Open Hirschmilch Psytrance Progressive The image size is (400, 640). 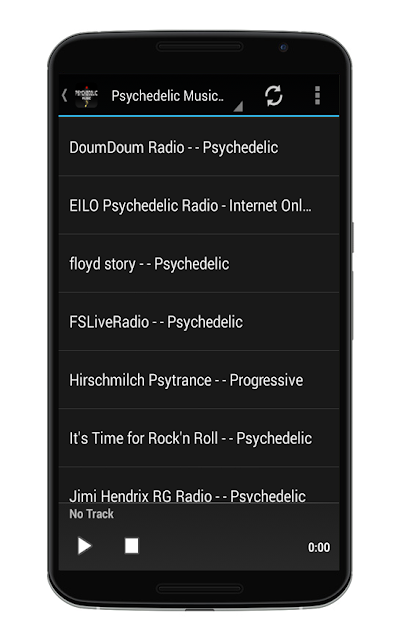(199, 380)
